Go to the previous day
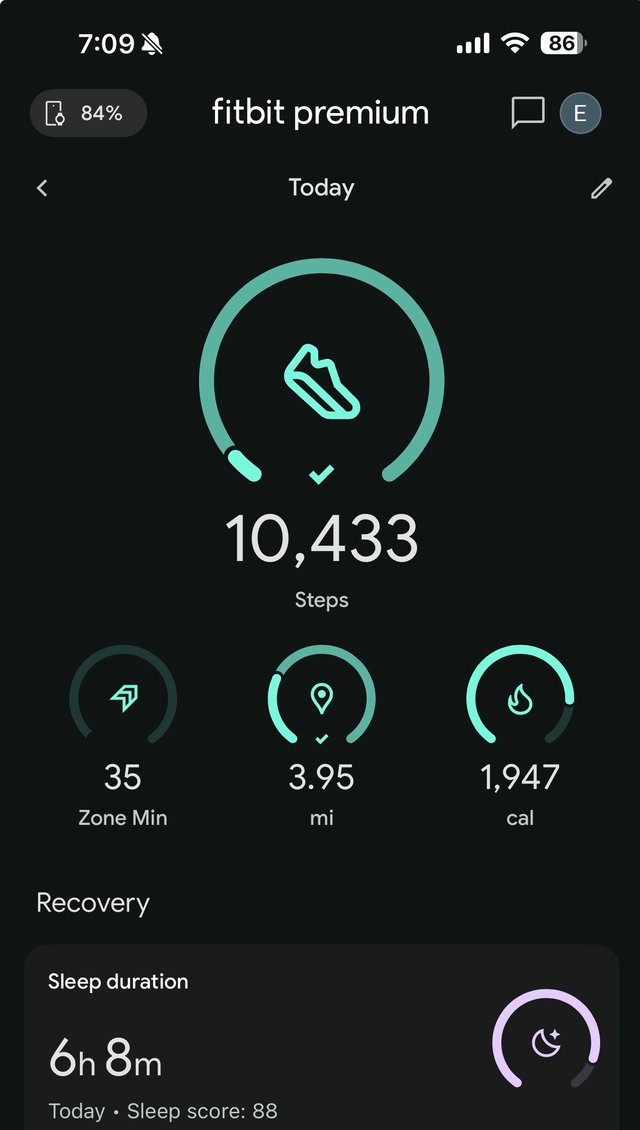The image size is (640, 1130). (x=42, y=188)
